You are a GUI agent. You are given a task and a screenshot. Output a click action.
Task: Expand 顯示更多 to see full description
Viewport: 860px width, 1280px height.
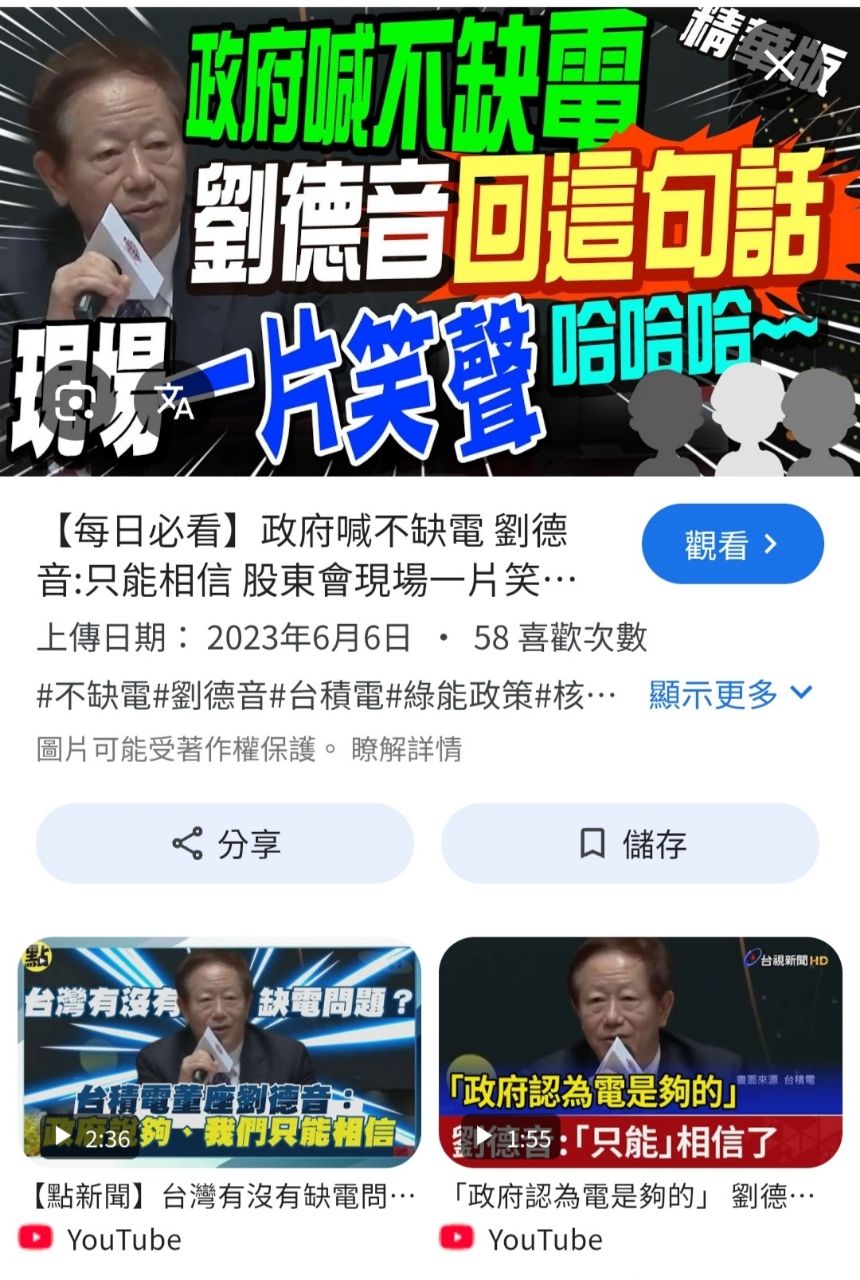pos(731,693)
